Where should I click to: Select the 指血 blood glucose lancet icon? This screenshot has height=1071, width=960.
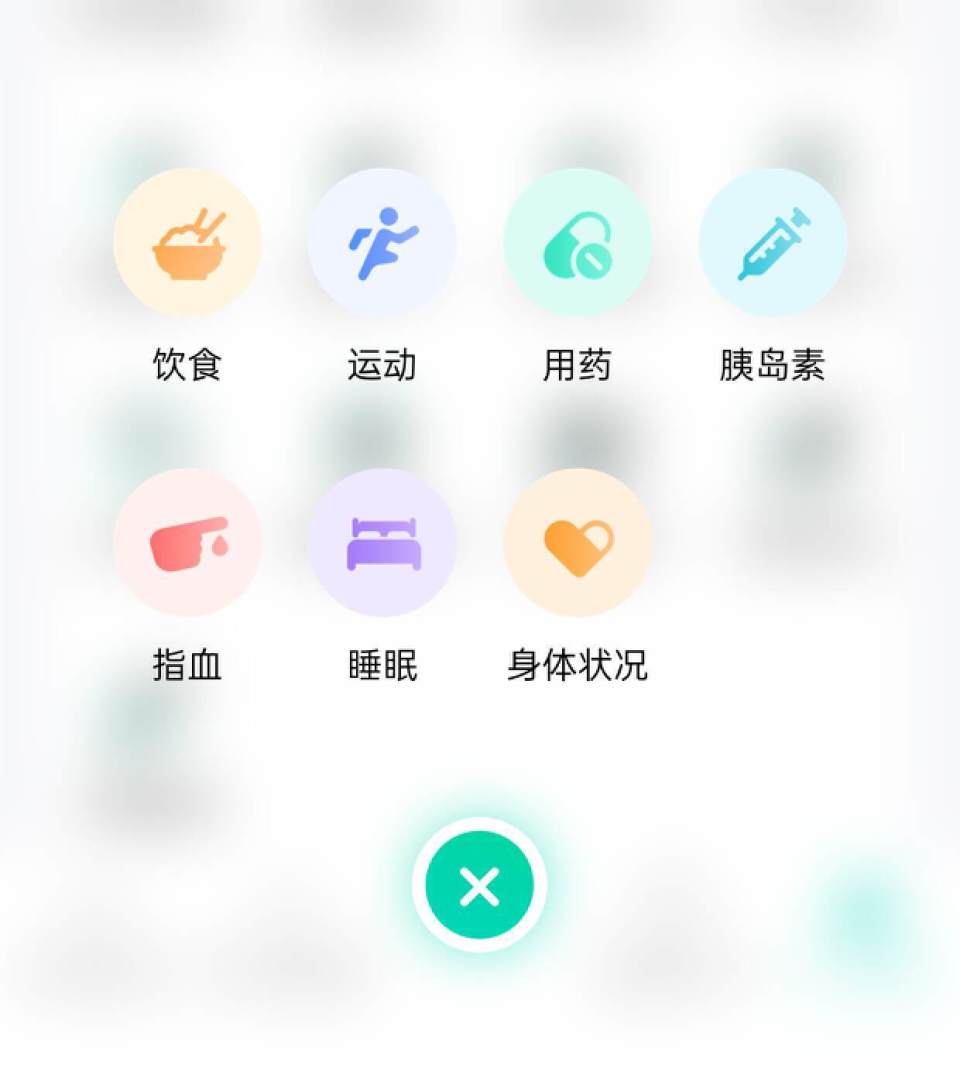pyautogui.click(x=188, y=541)
